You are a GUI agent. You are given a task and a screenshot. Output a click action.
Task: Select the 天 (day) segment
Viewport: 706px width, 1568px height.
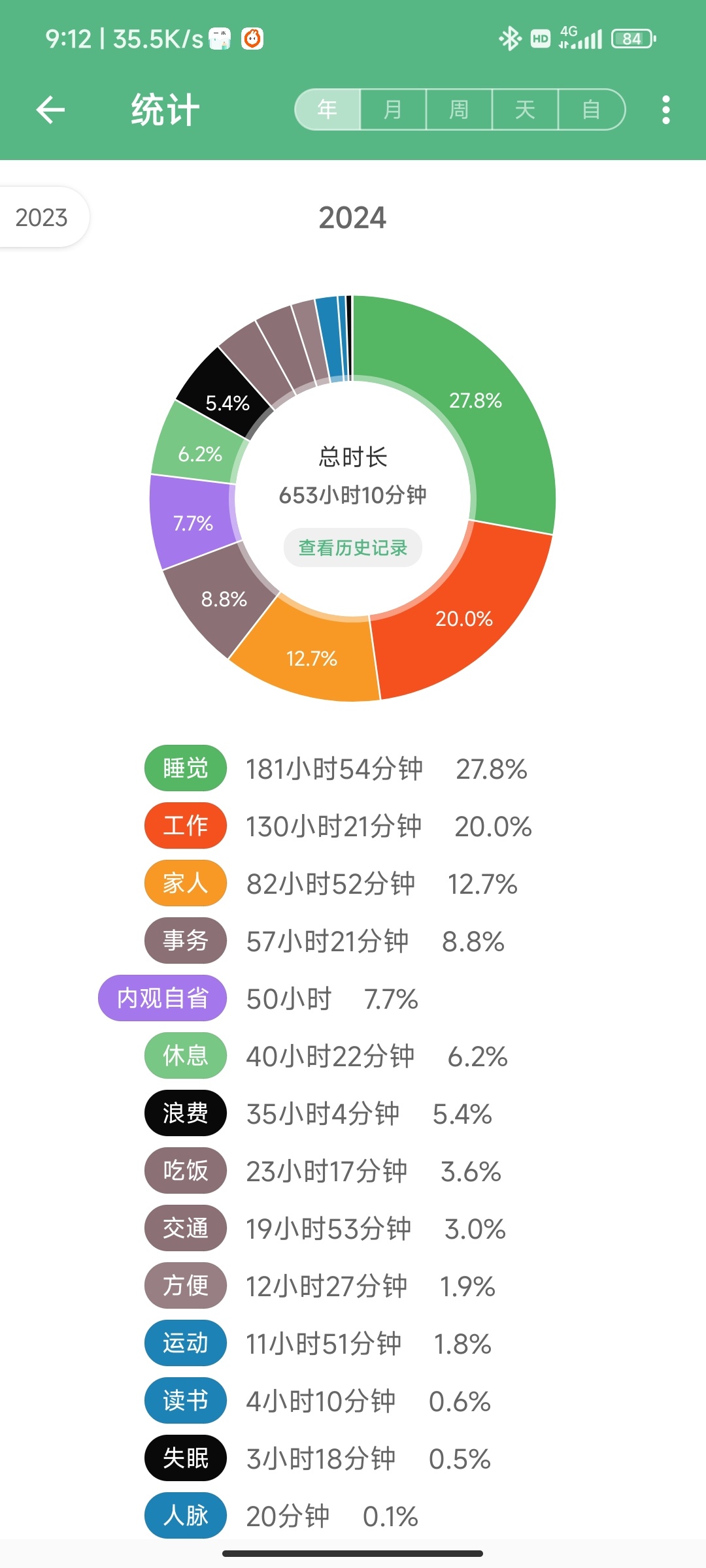(x=525, y=110)
